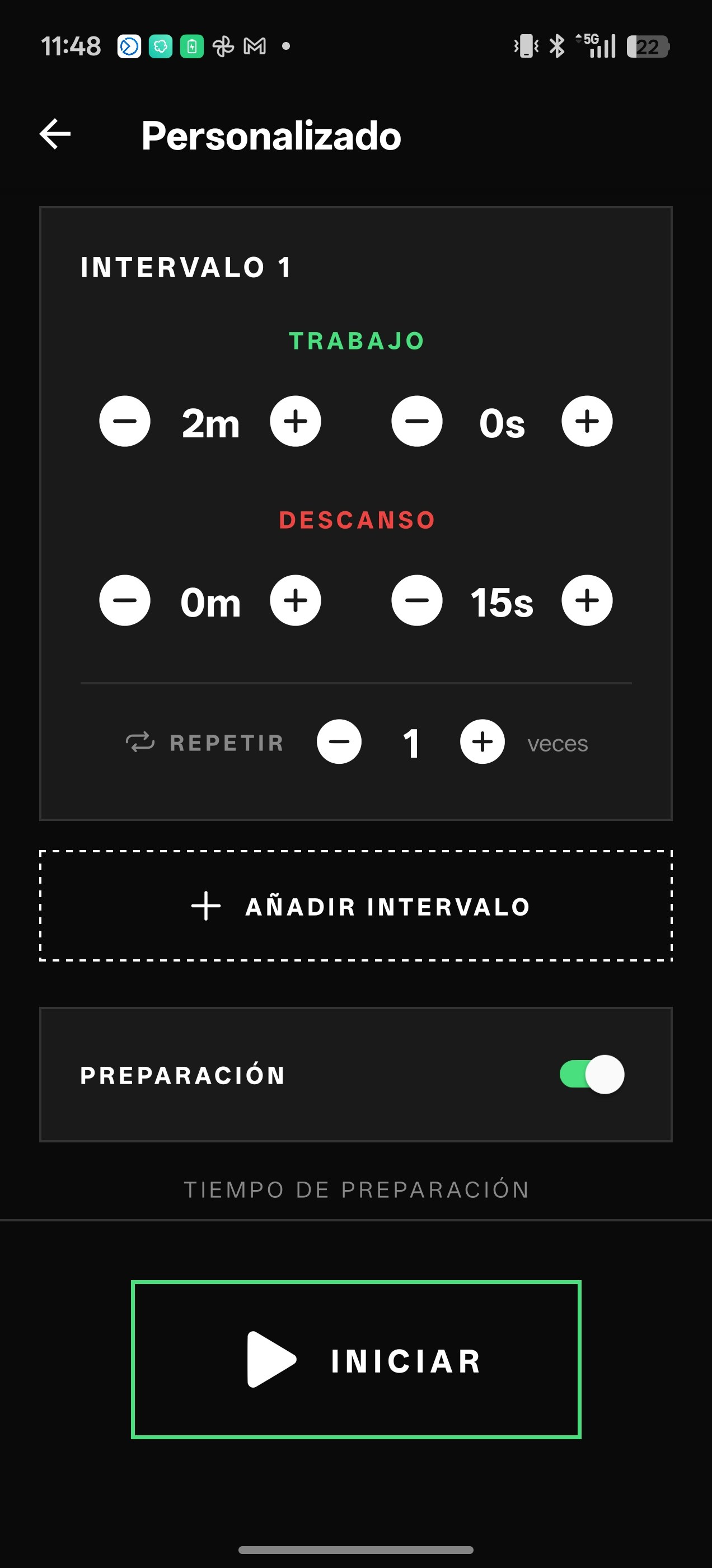Increase the TRABAJO seconds from 0s
Image resolution: width=712 pixels, height=1568 pixels.
tap(586, 422)
